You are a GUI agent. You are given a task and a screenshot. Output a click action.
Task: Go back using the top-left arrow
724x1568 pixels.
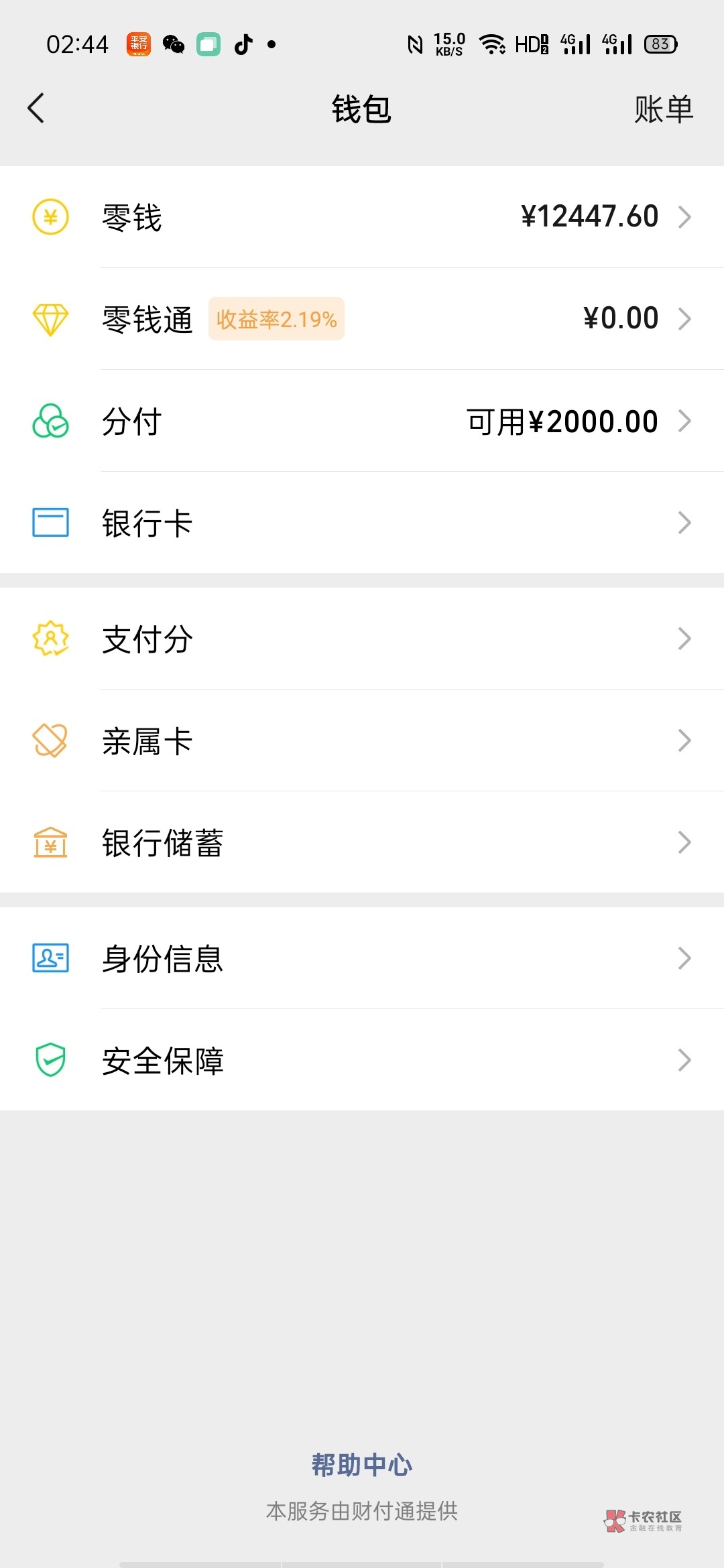tap(36, 108)
